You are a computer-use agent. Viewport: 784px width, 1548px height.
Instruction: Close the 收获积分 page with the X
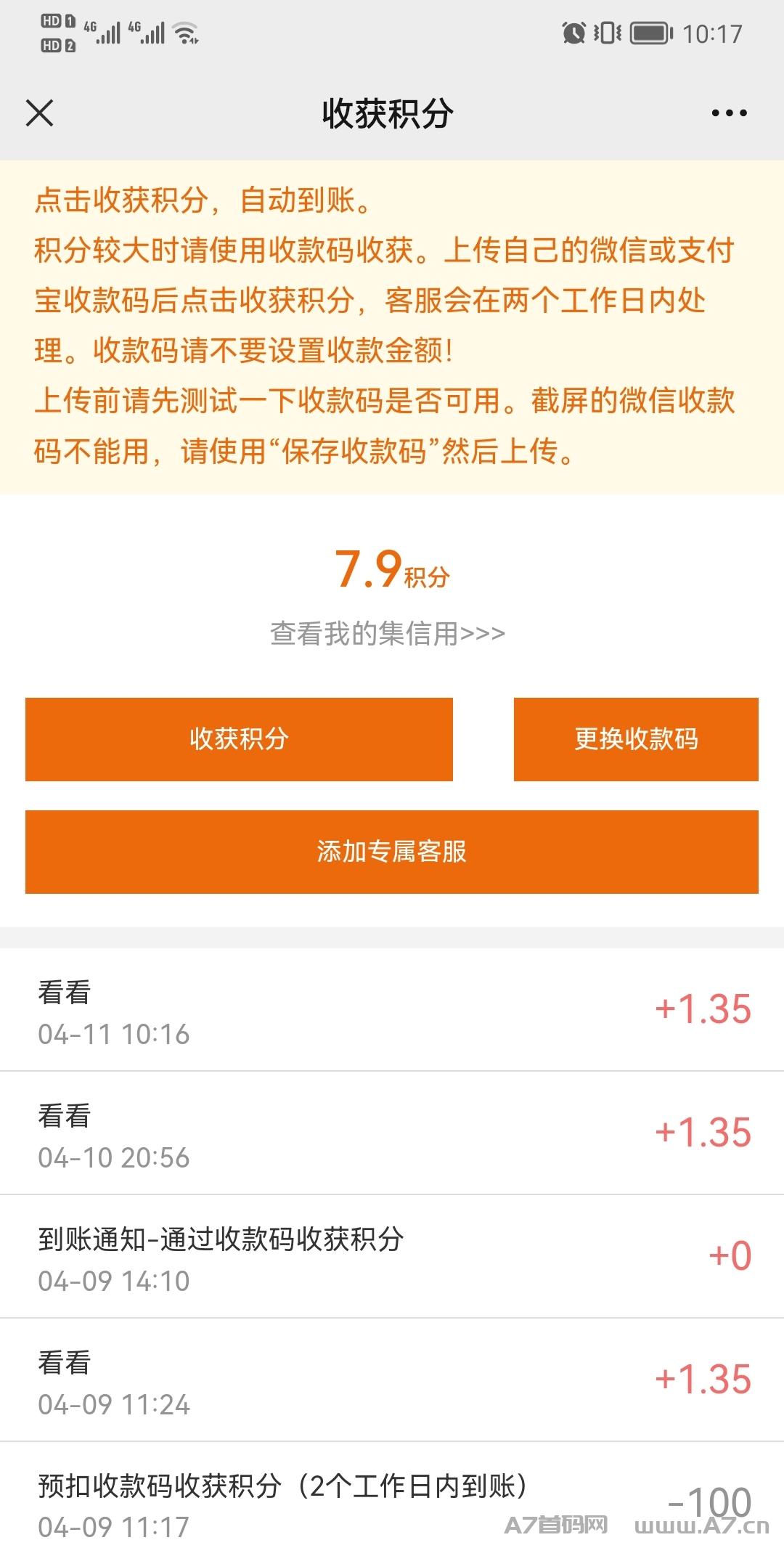coord(39,113)
